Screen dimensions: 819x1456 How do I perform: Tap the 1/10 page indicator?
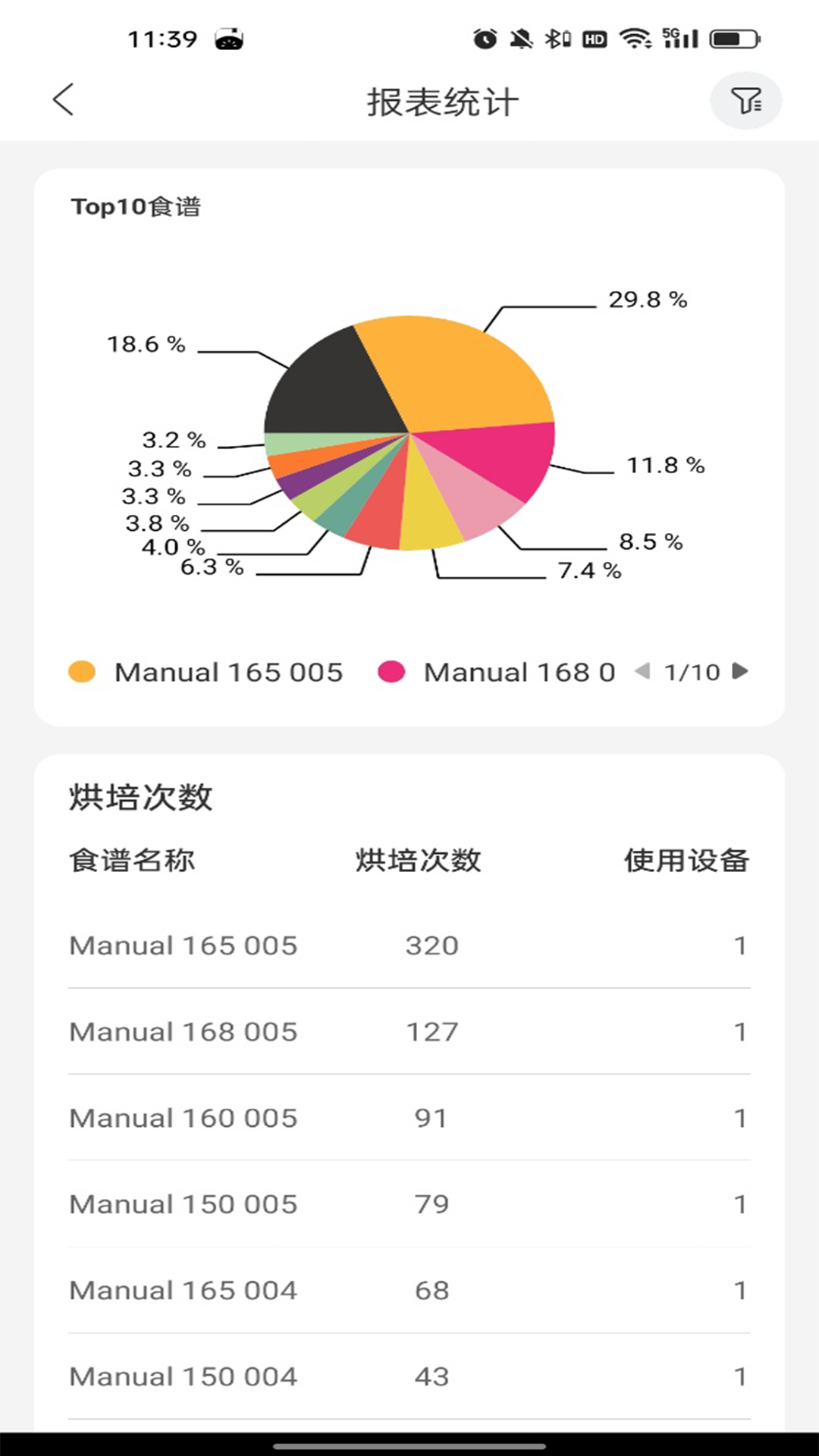pos(692,672)
